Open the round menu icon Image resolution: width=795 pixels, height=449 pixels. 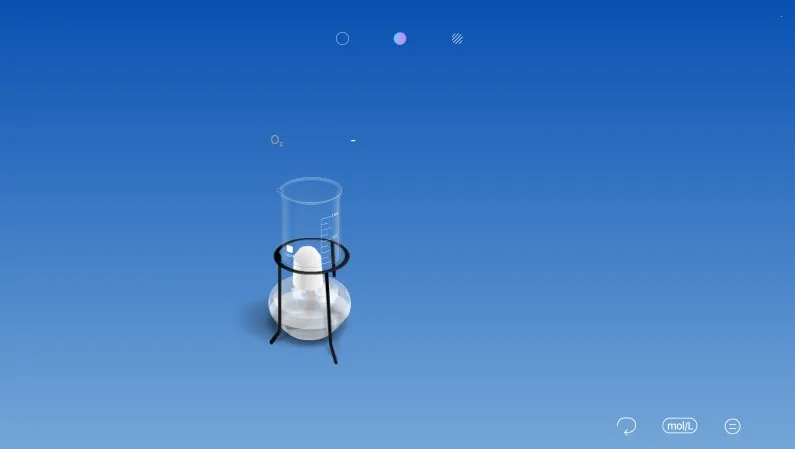732,426
